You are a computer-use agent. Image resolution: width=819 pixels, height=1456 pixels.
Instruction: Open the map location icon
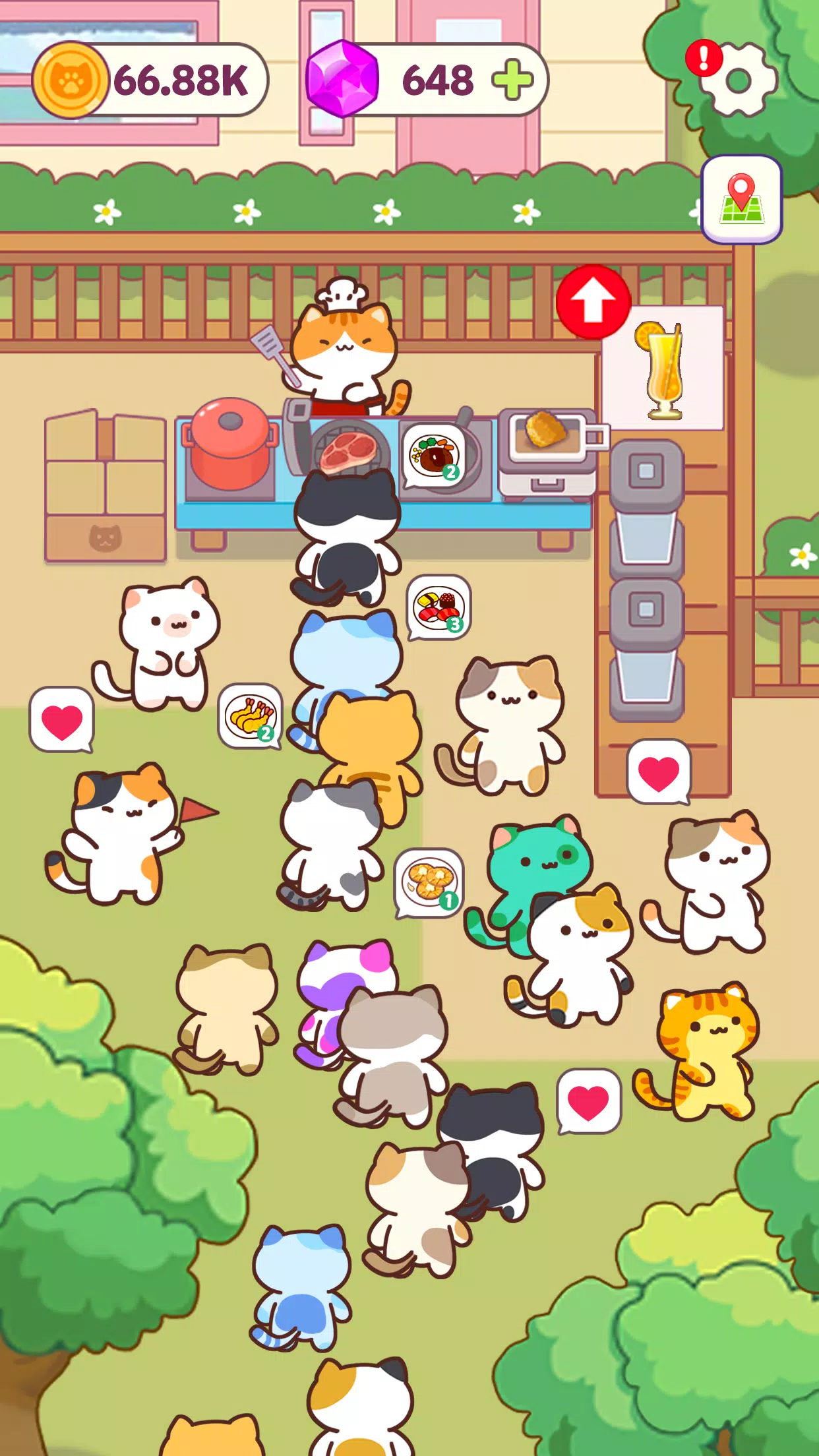coord(741,198)
